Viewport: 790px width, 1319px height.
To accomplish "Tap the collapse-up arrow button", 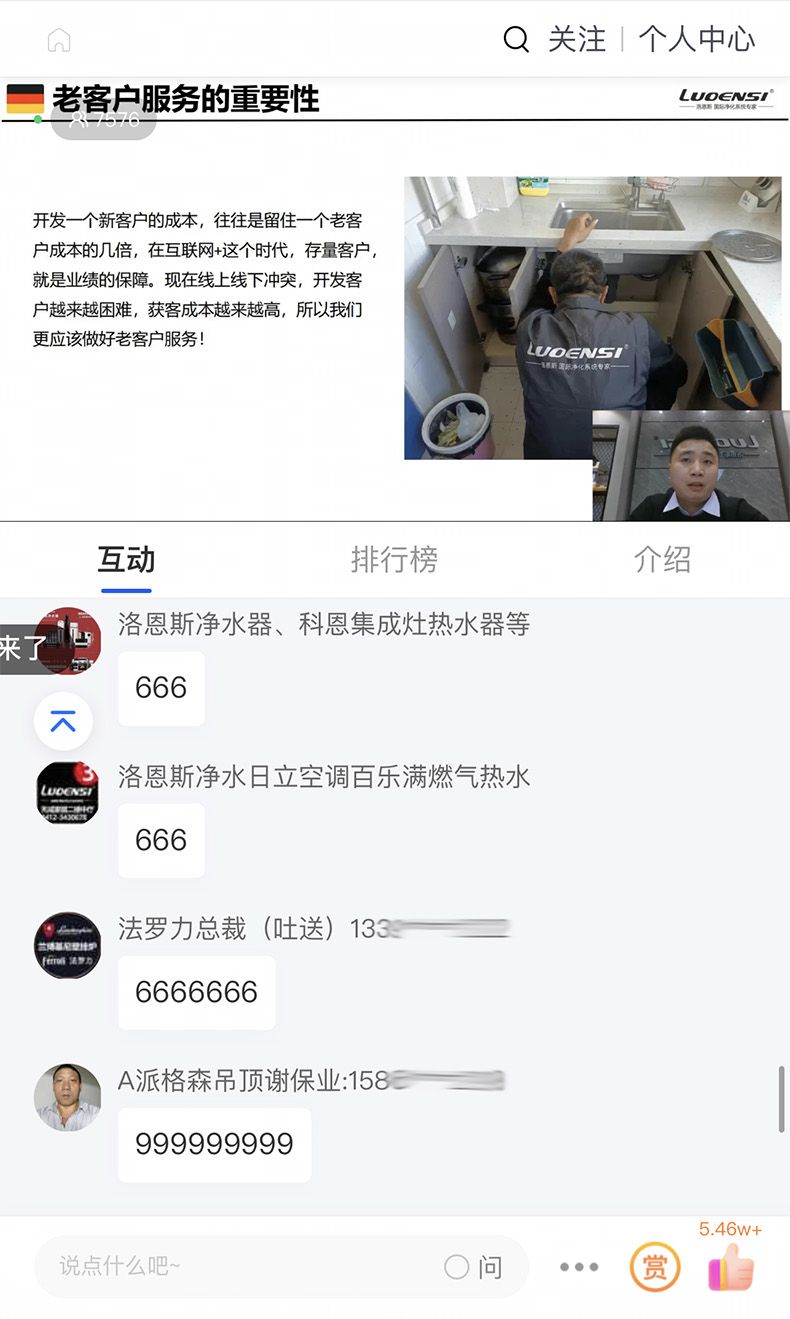I will pos(63,722).
